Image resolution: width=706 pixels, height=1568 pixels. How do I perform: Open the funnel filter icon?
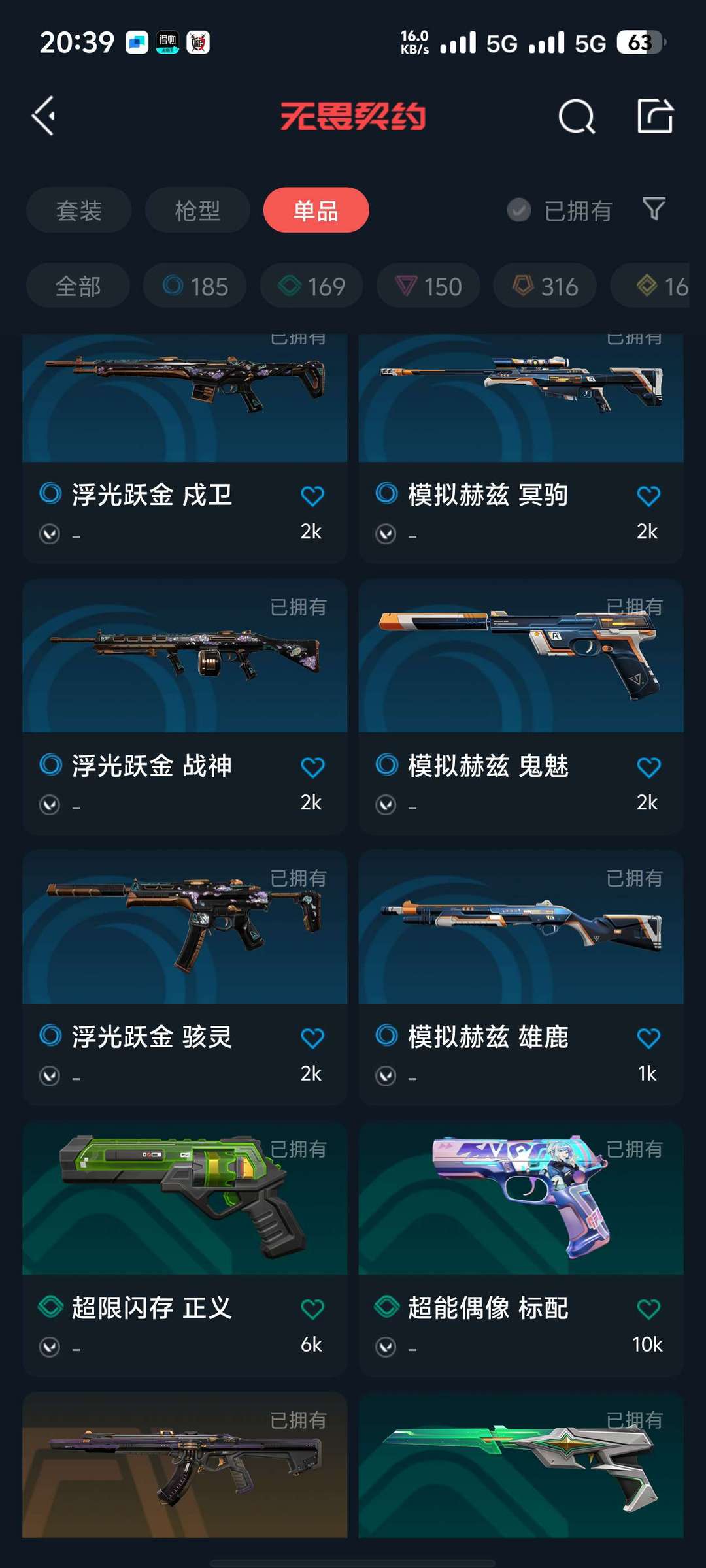(654, 210)
